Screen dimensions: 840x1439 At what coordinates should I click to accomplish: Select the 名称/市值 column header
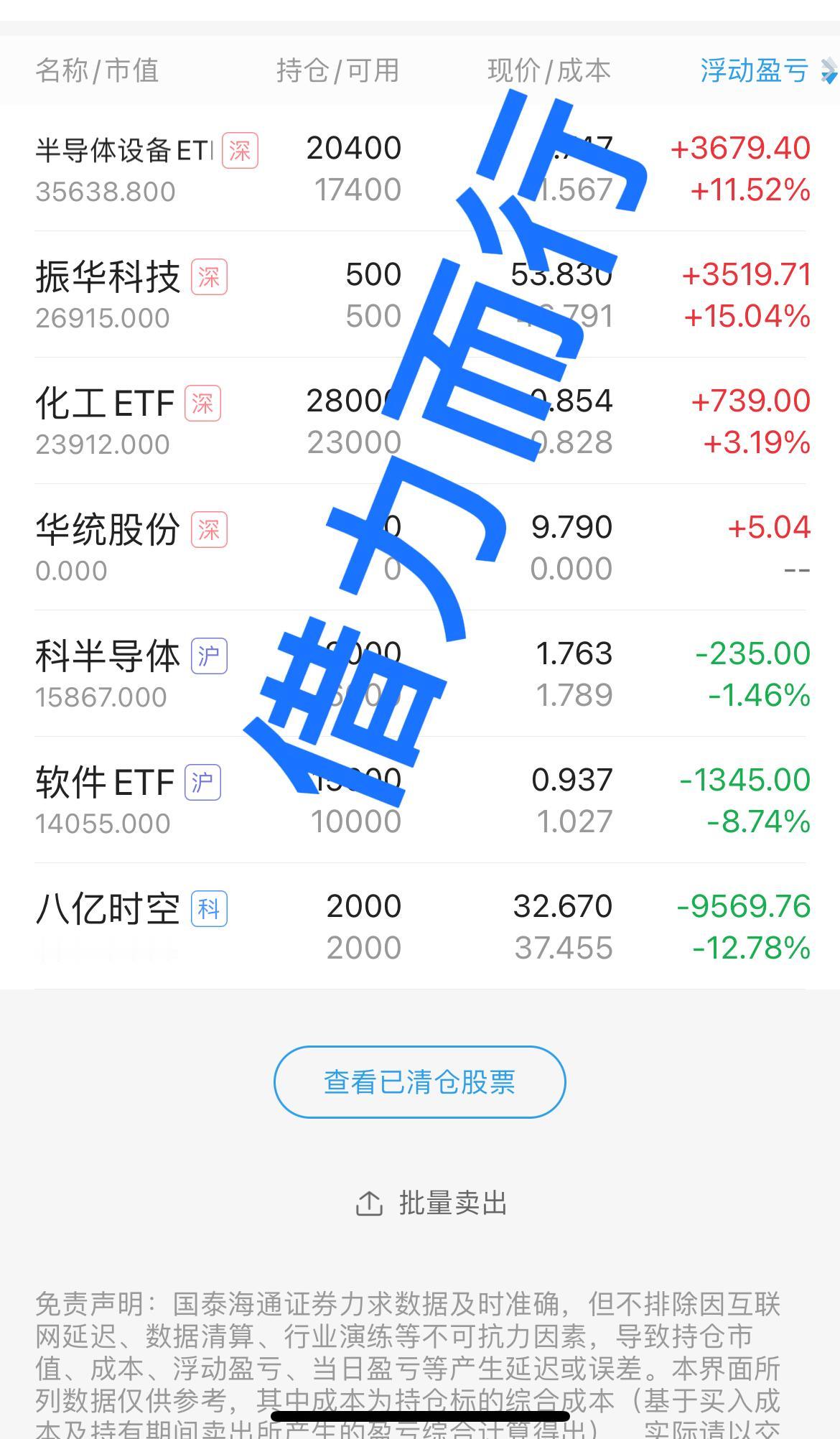[x=98, y=70]
